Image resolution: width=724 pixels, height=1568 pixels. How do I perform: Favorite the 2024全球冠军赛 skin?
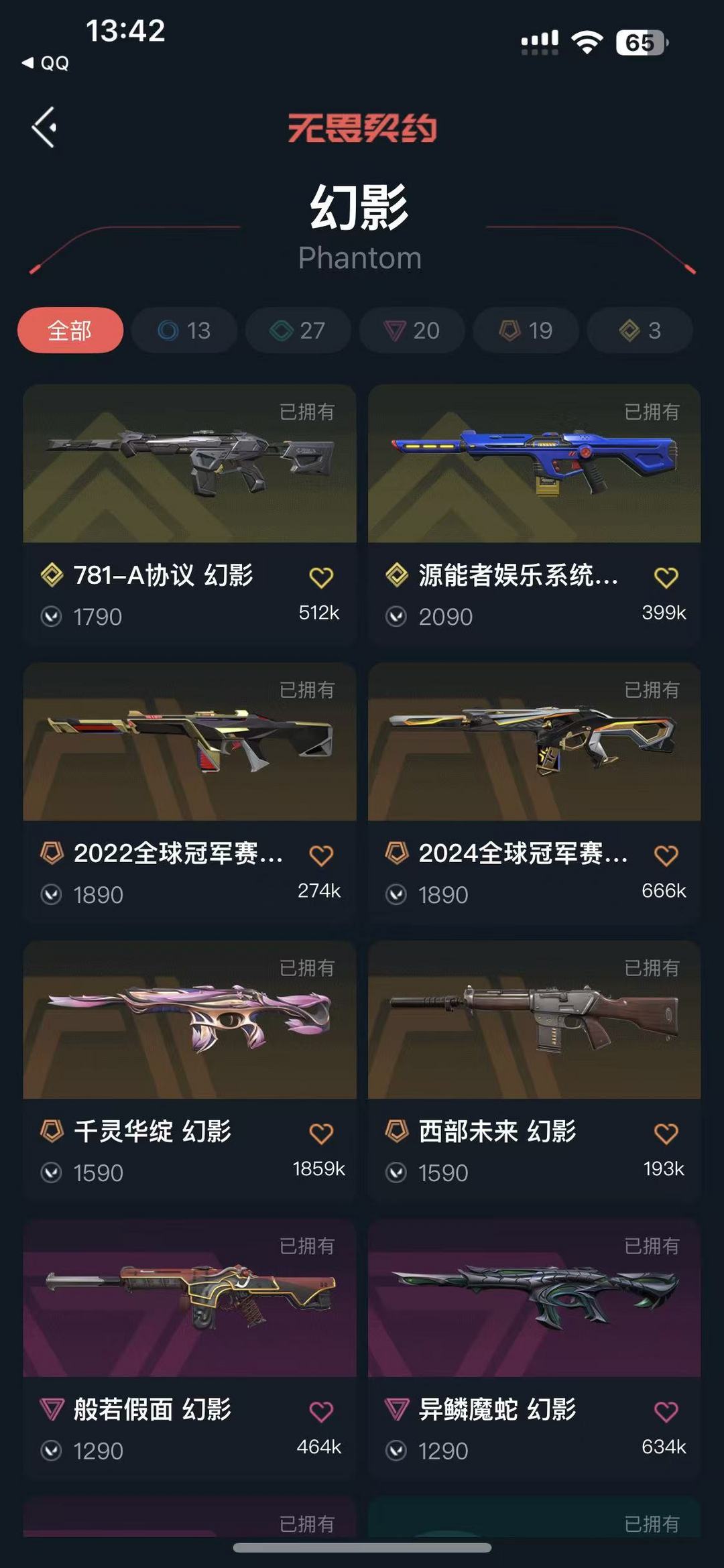pos(667,853)
